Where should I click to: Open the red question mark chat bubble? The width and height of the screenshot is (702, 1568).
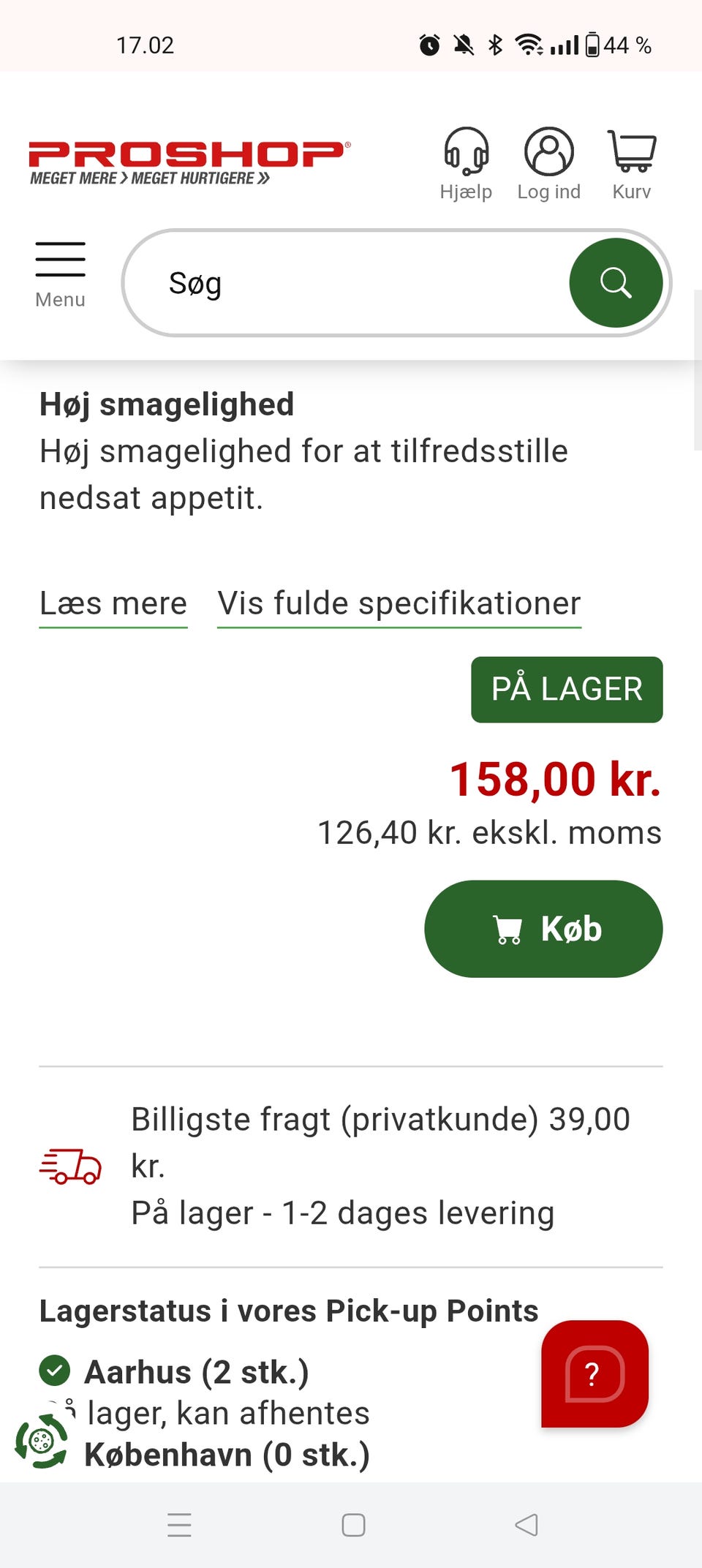point(594,1375)
